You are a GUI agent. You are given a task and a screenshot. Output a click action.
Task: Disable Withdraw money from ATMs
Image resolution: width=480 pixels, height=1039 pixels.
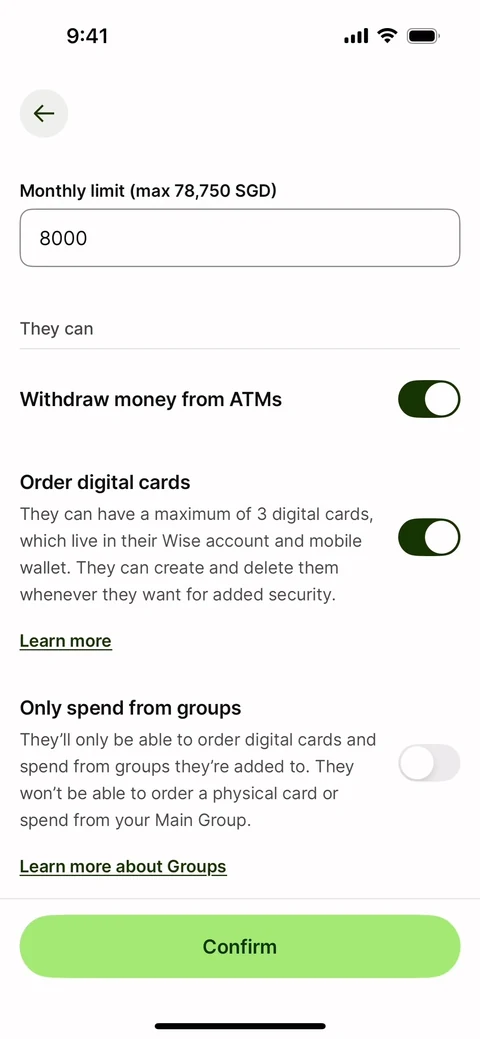(x=429, y=399)
